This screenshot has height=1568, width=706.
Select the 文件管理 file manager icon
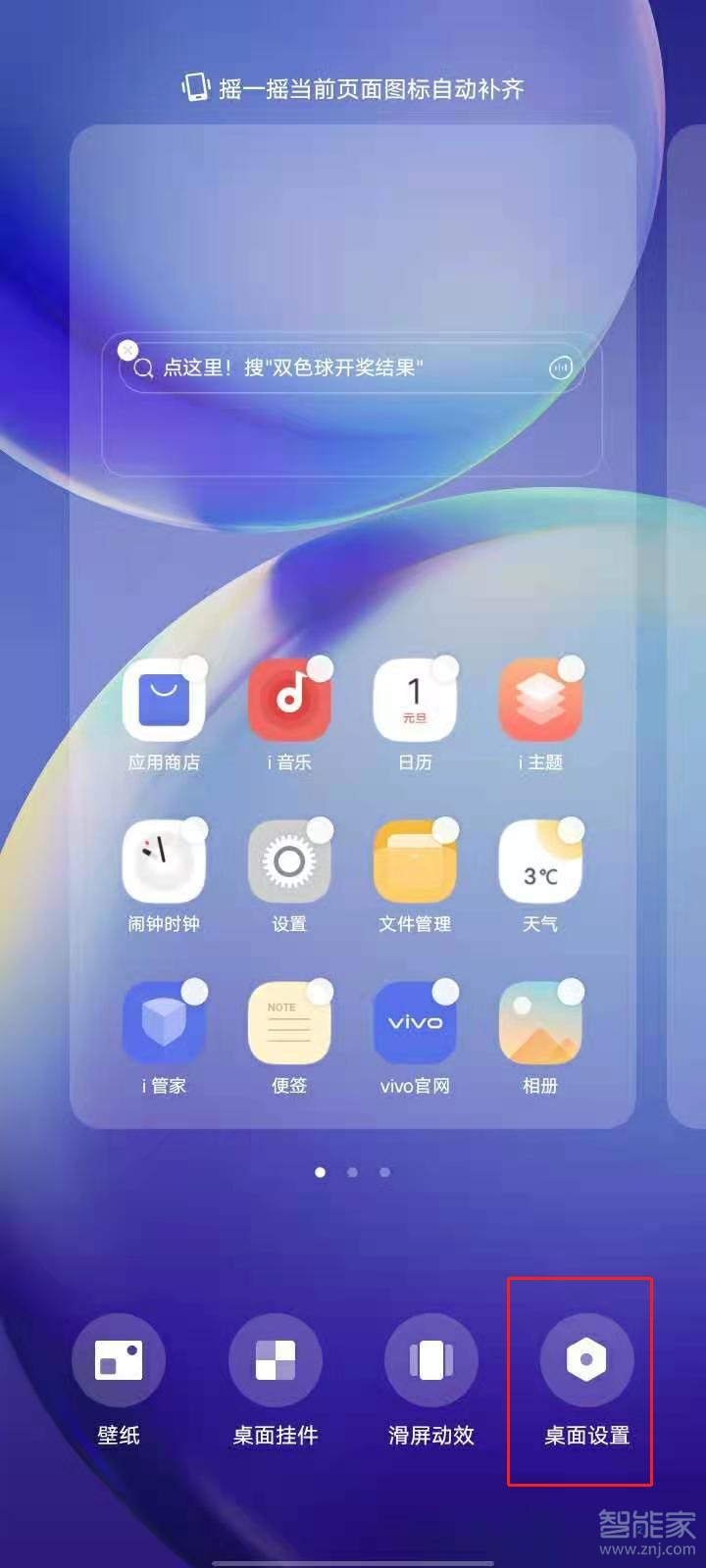(415, 862)
